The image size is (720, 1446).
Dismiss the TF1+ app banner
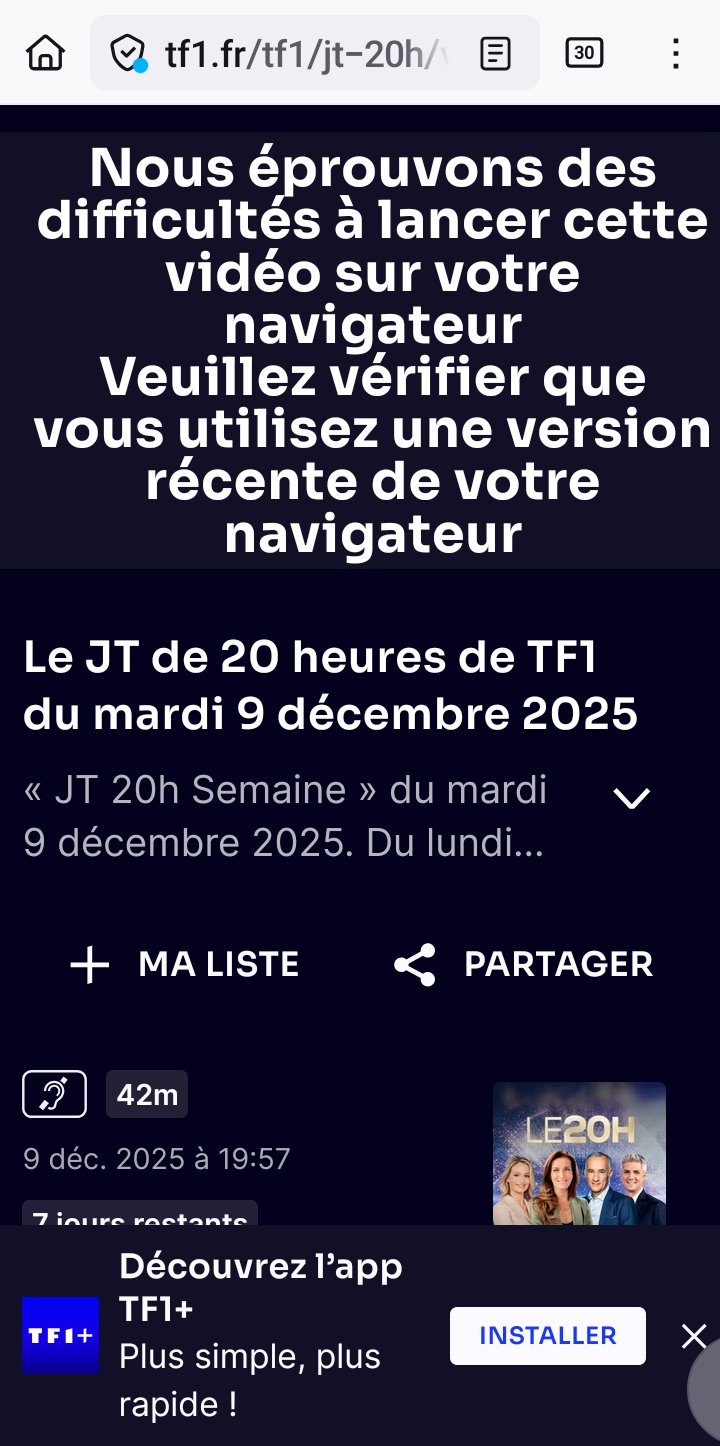tap(694, 1336)
